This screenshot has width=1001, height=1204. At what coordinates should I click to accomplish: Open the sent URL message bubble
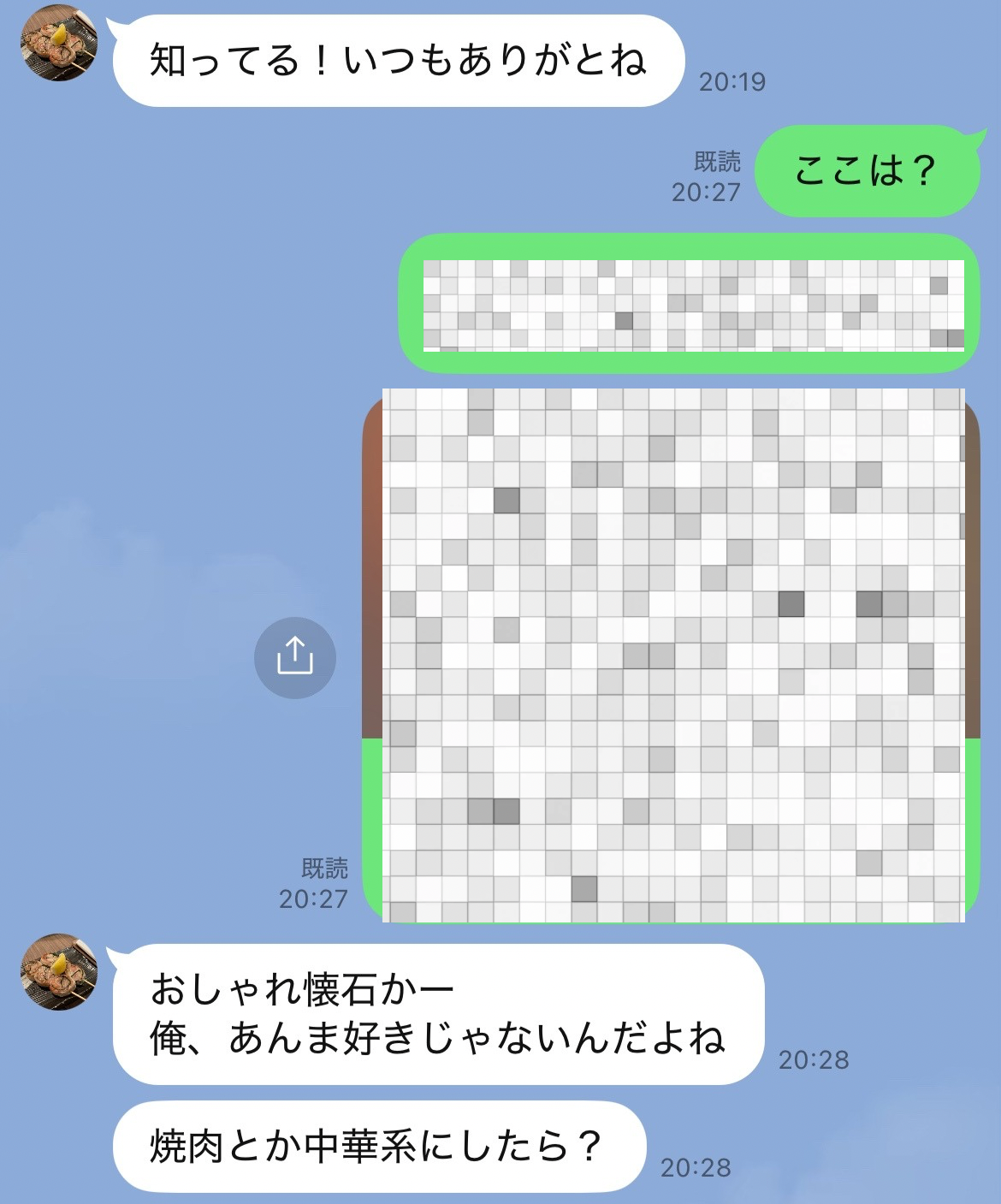pos(690,304)
